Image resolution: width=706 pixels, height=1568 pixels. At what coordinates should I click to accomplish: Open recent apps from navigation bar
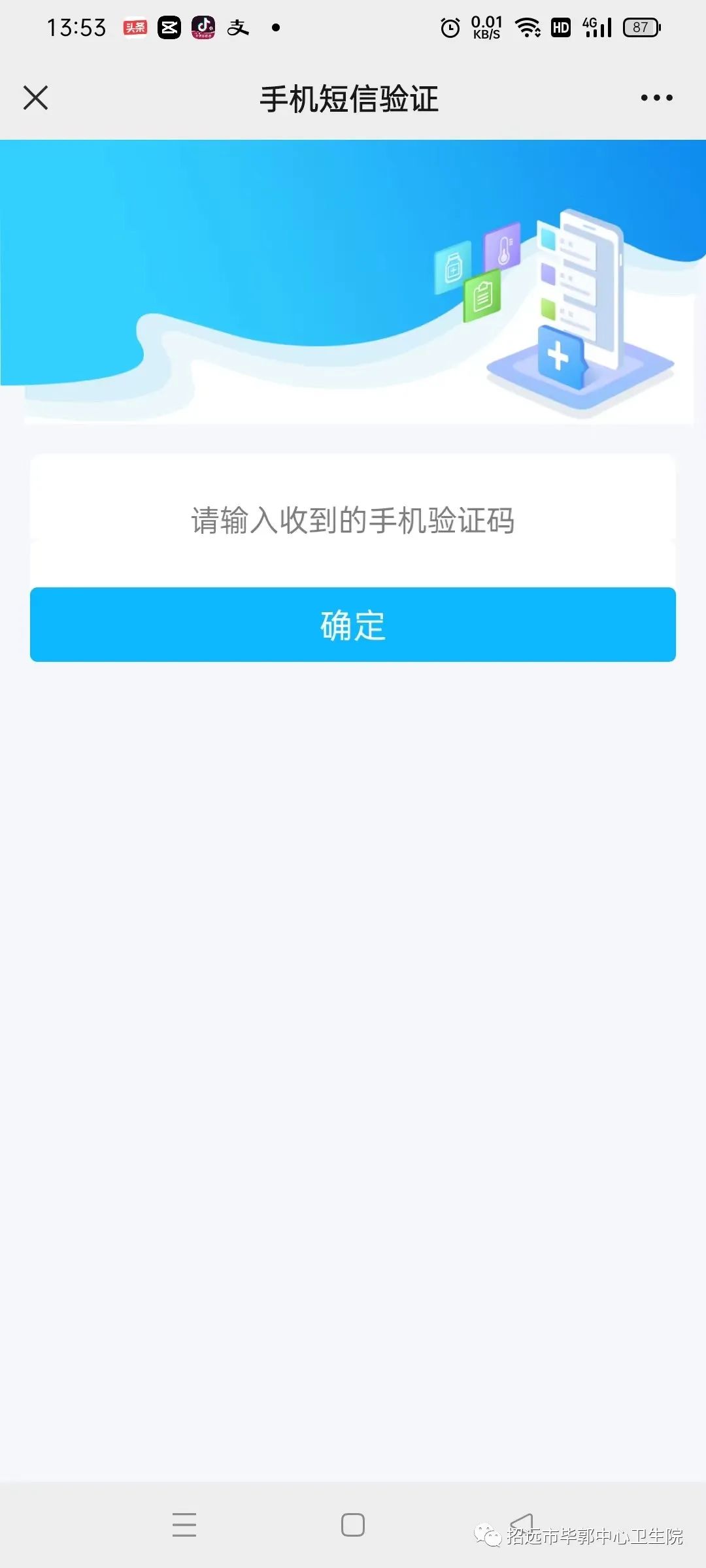(184, 1524)
